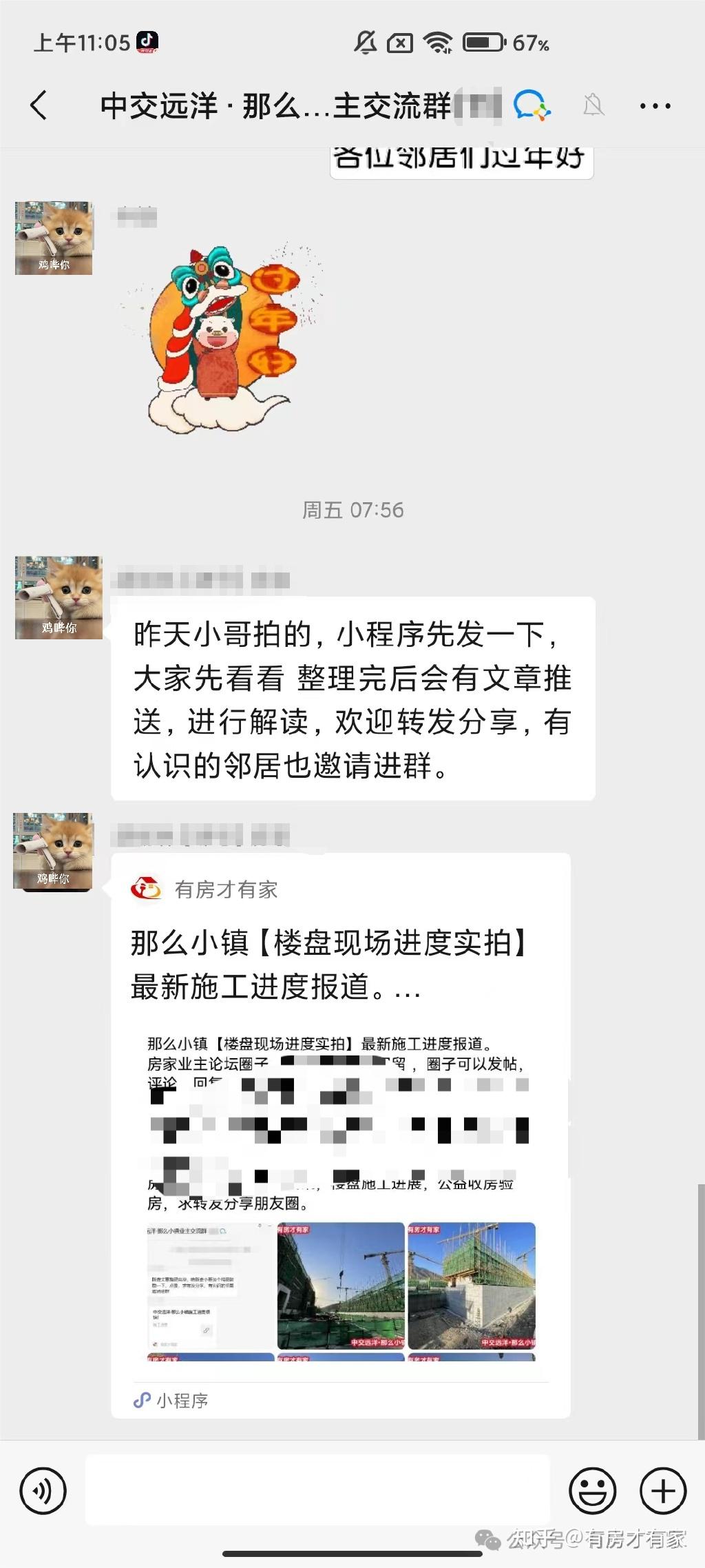
Task: Switch to voice message input
Action: (43, 1491)
